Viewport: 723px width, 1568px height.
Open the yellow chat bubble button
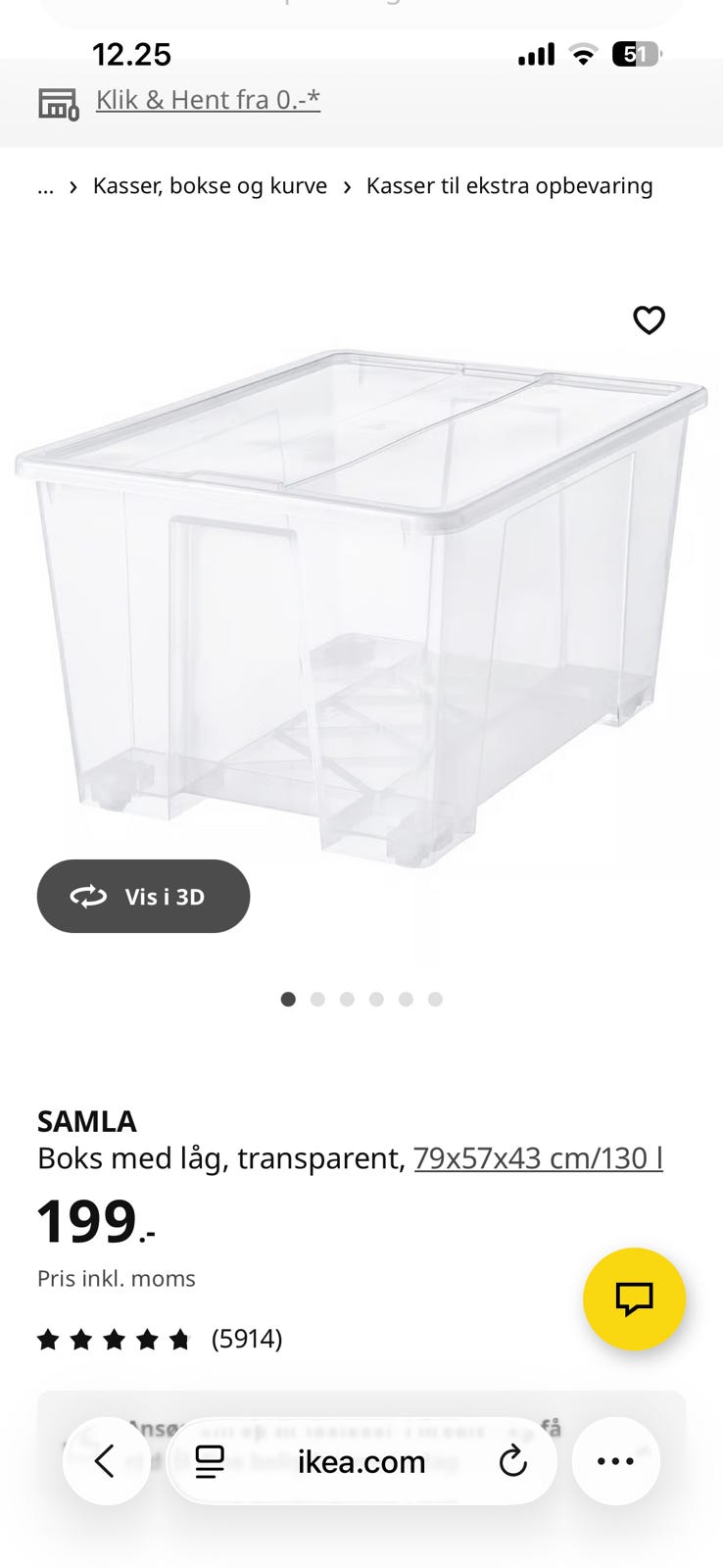tap(634, 1298)
